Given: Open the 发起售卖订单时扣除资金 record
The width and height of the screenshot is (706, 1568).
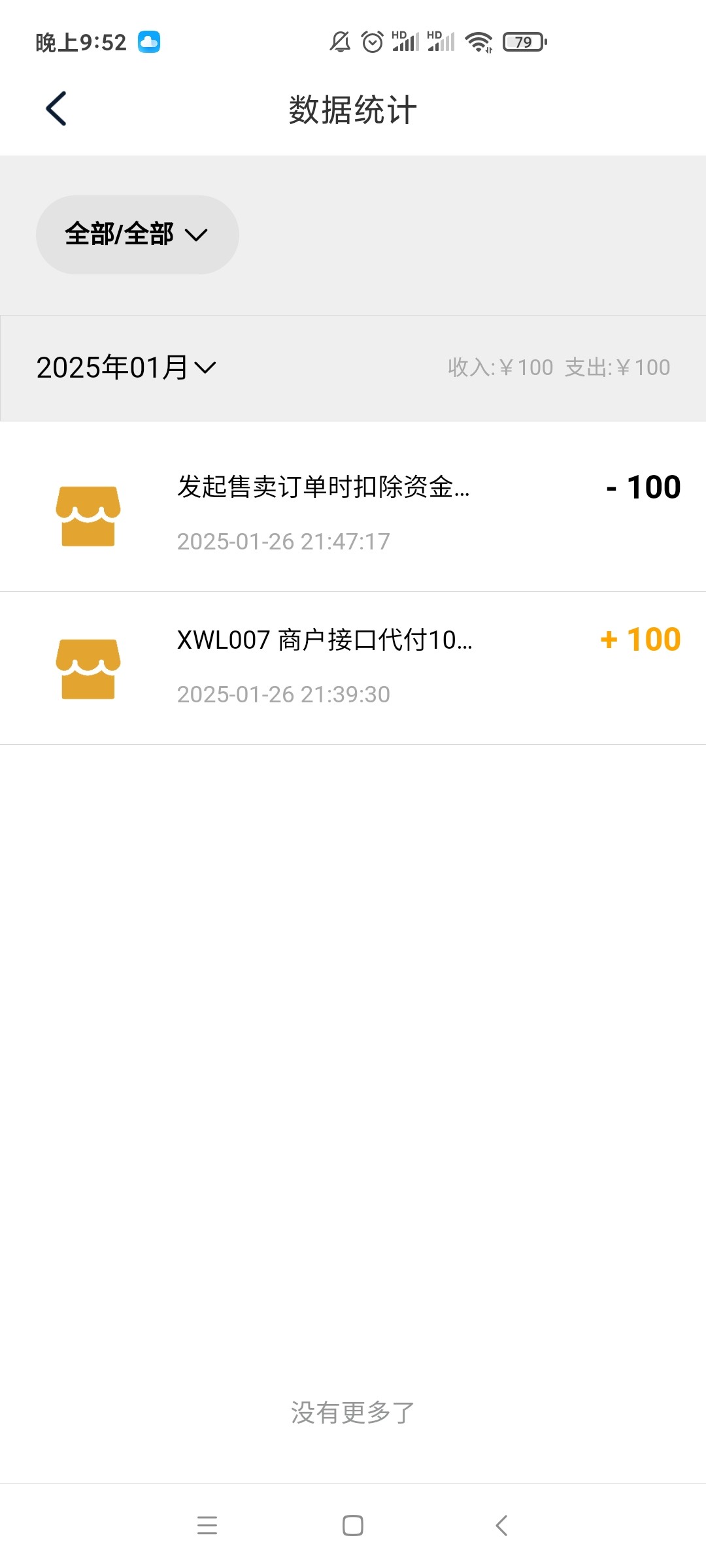Looking at the screenshot, I should point(353,507).
